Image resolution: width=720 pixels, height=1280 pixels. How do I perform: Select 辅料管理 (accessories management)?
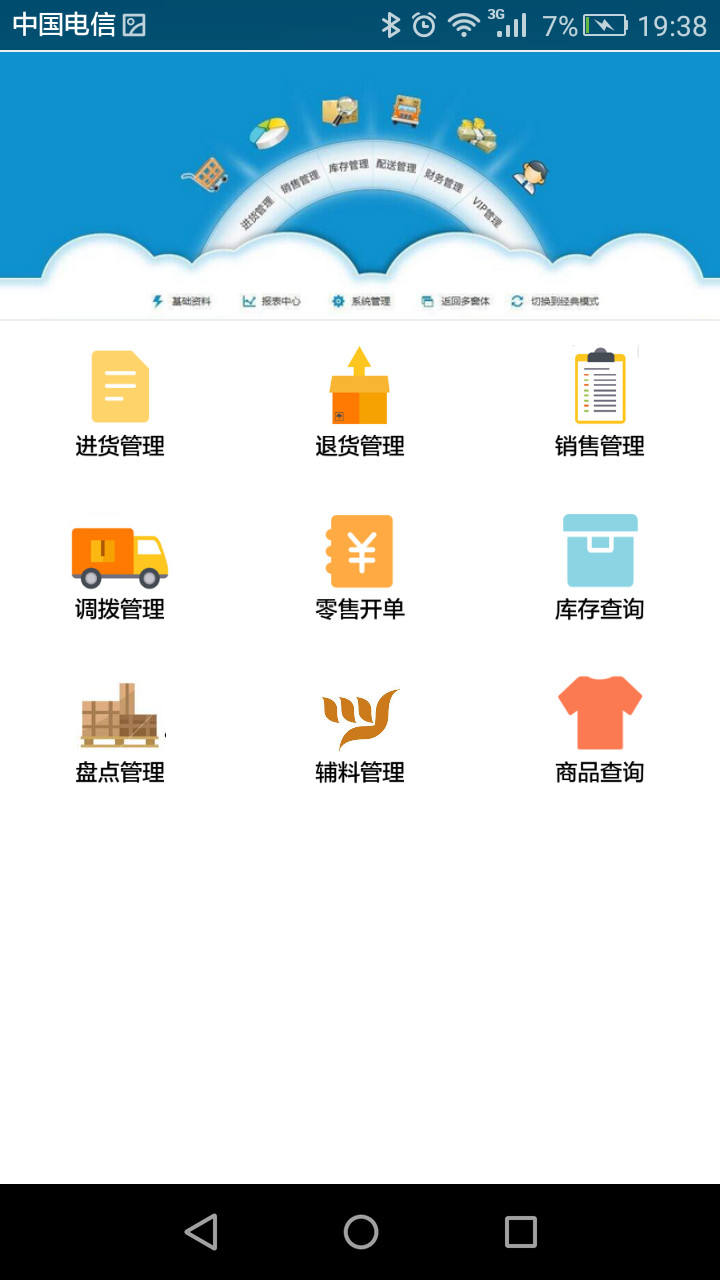tap(360, 728)
